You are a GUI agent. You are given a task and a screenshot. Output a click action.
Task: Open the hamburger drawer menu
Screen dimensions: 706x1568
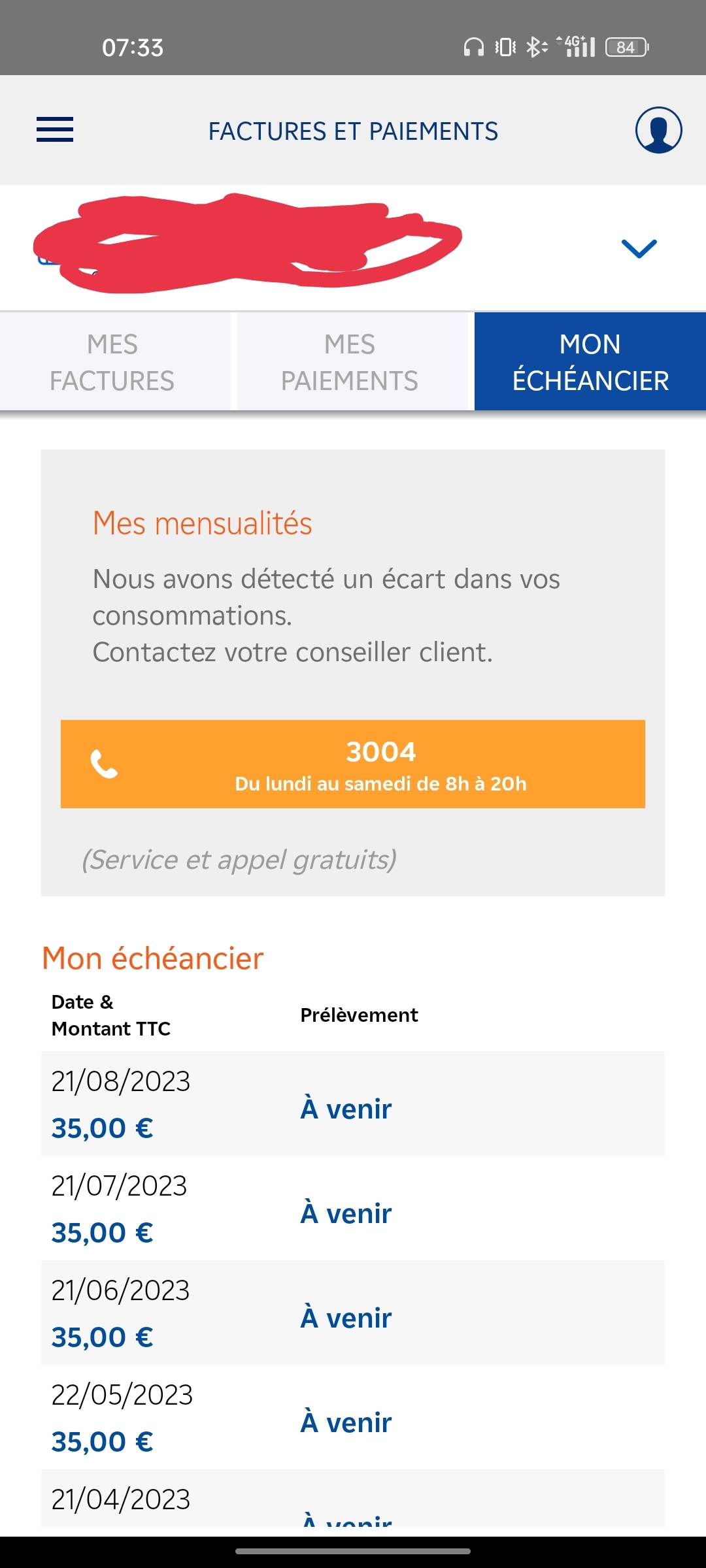point(55,129)
